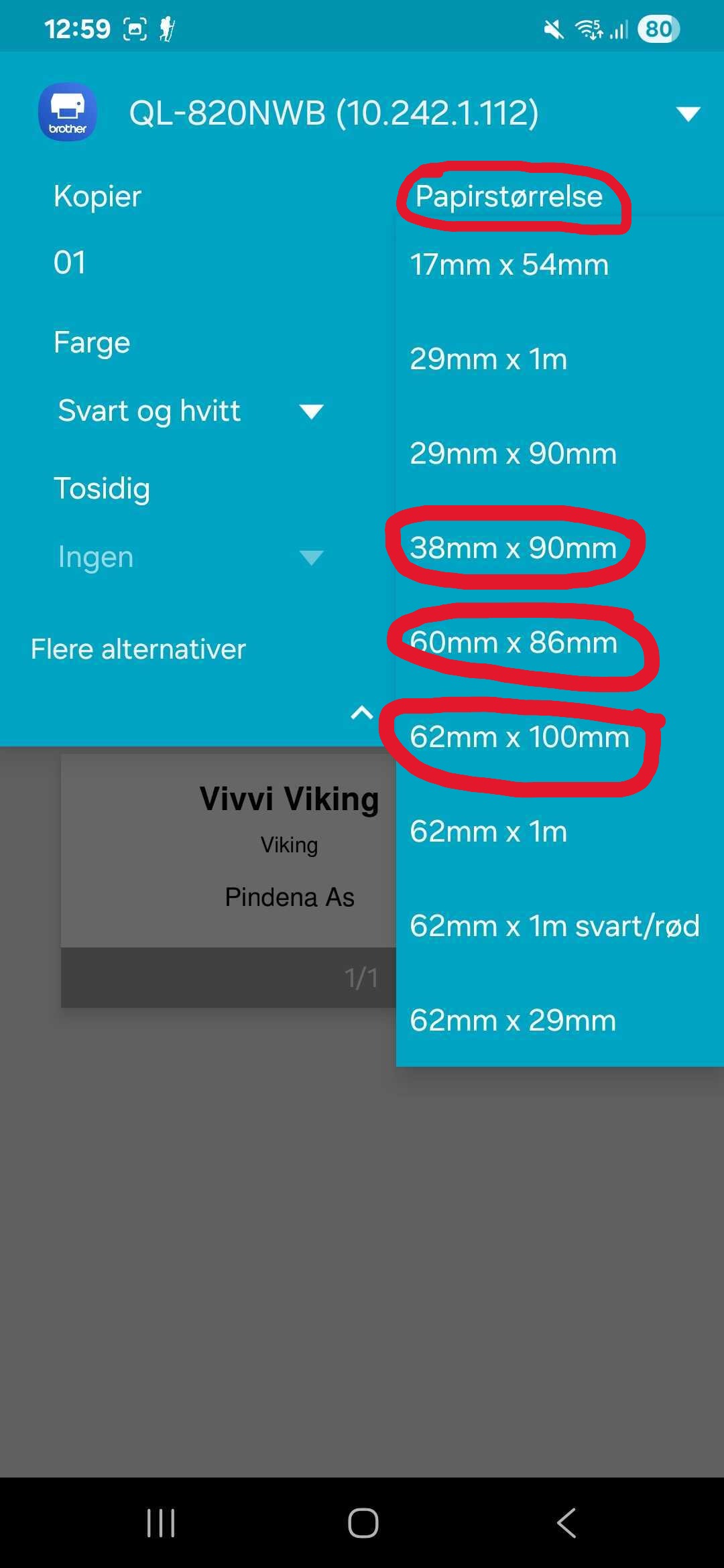Choose 60mm x 86mm label size
Viewport: 724px width, 1568px height.
pyautogui.click(x=560, y=643)
